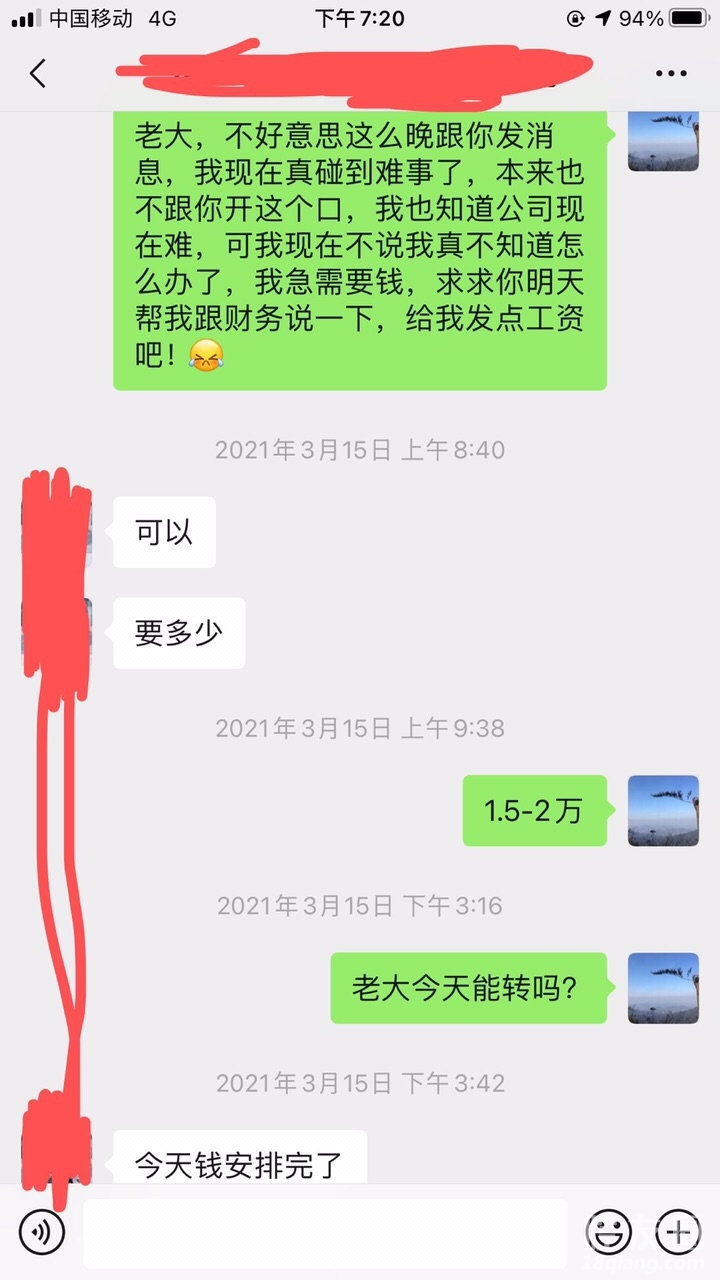Switch to voice message input

point(42,1231)
